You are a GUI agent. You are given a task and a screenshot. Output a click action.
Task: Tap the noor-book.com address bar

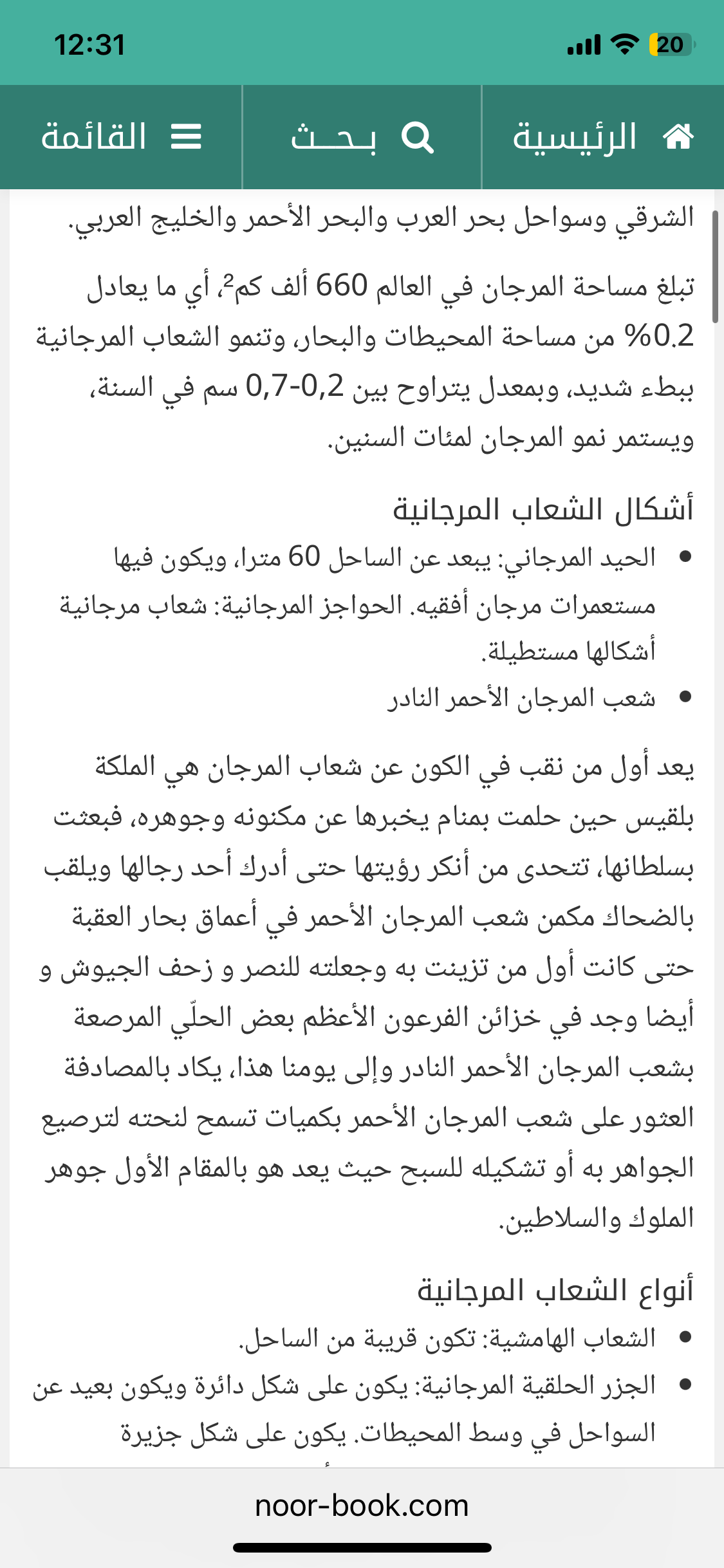(x=362, y=1506)
